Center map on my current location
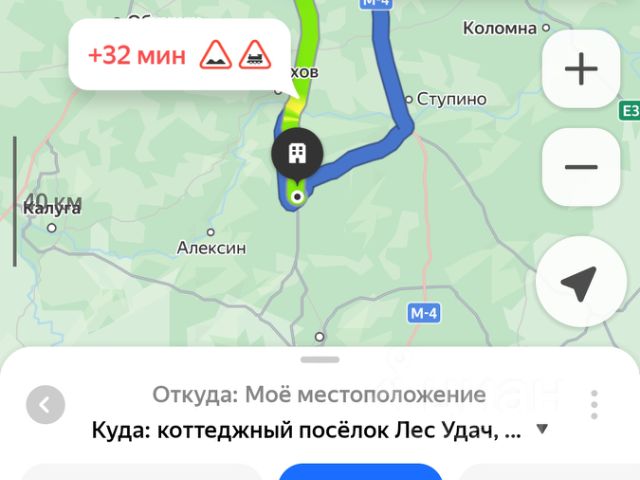640x480 pixels. (579, 283)
